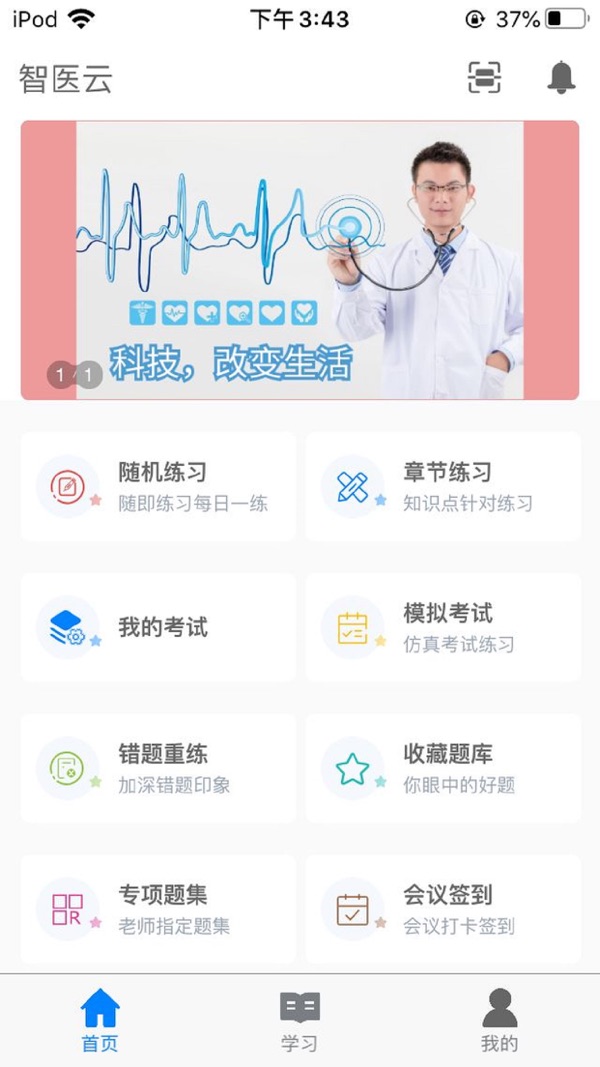The width and height of the screenshot is (600, 1067).
Task: Open the scan code icon
Action: click(484, 78)
